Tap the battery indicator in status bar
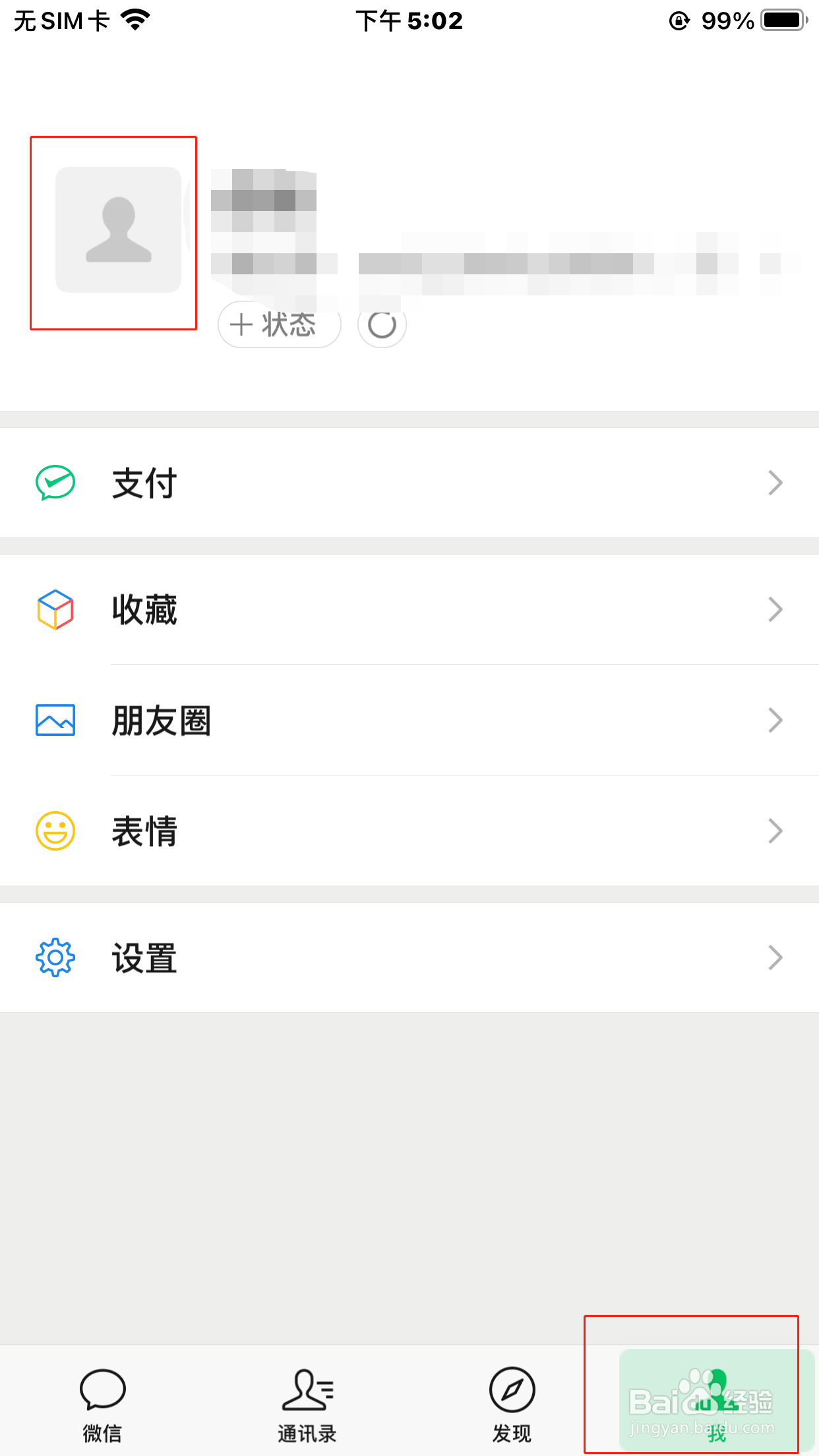 [782, 20]
